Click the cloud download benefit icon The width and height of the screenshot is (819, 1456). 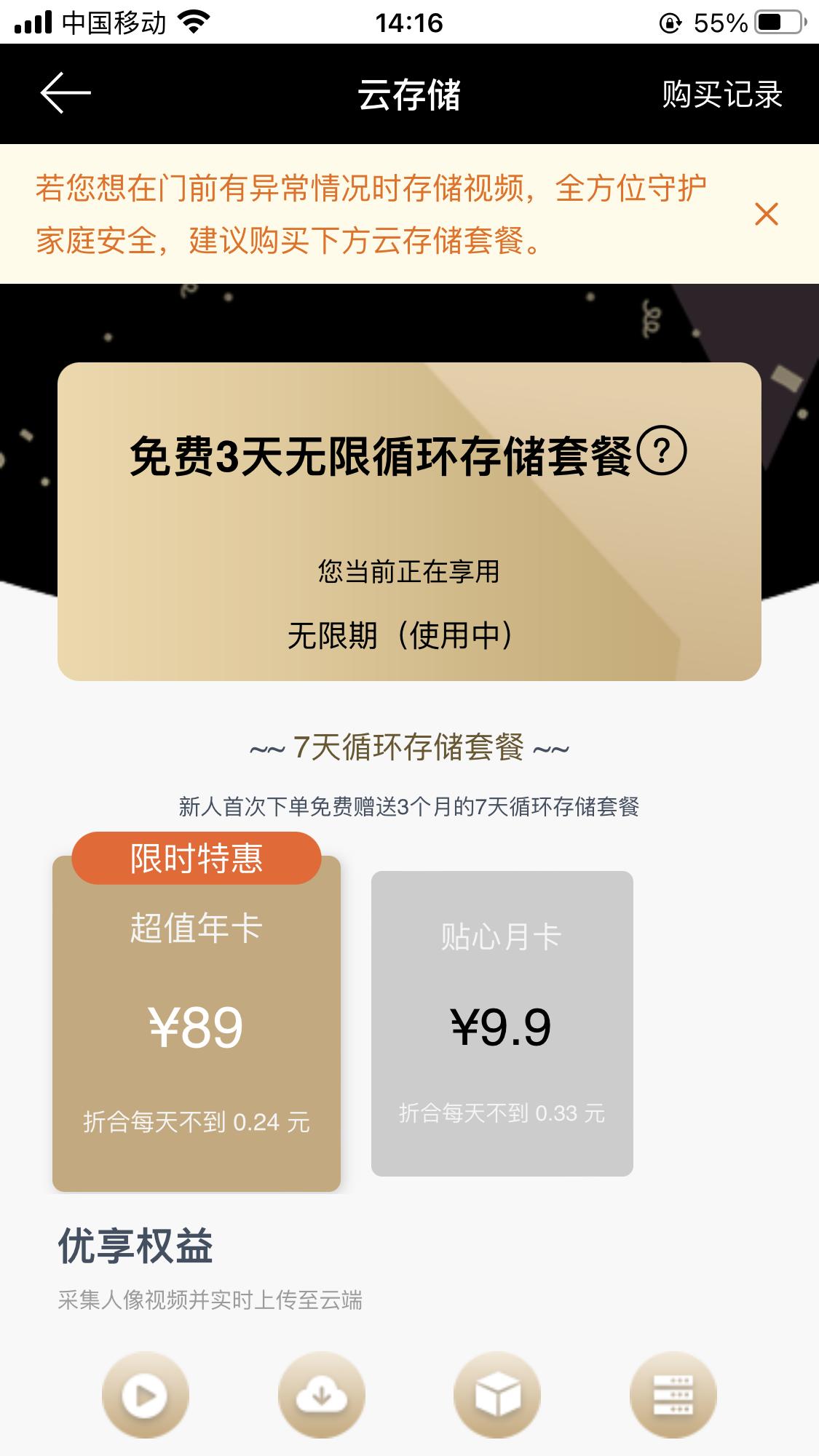click(319, 1395)
